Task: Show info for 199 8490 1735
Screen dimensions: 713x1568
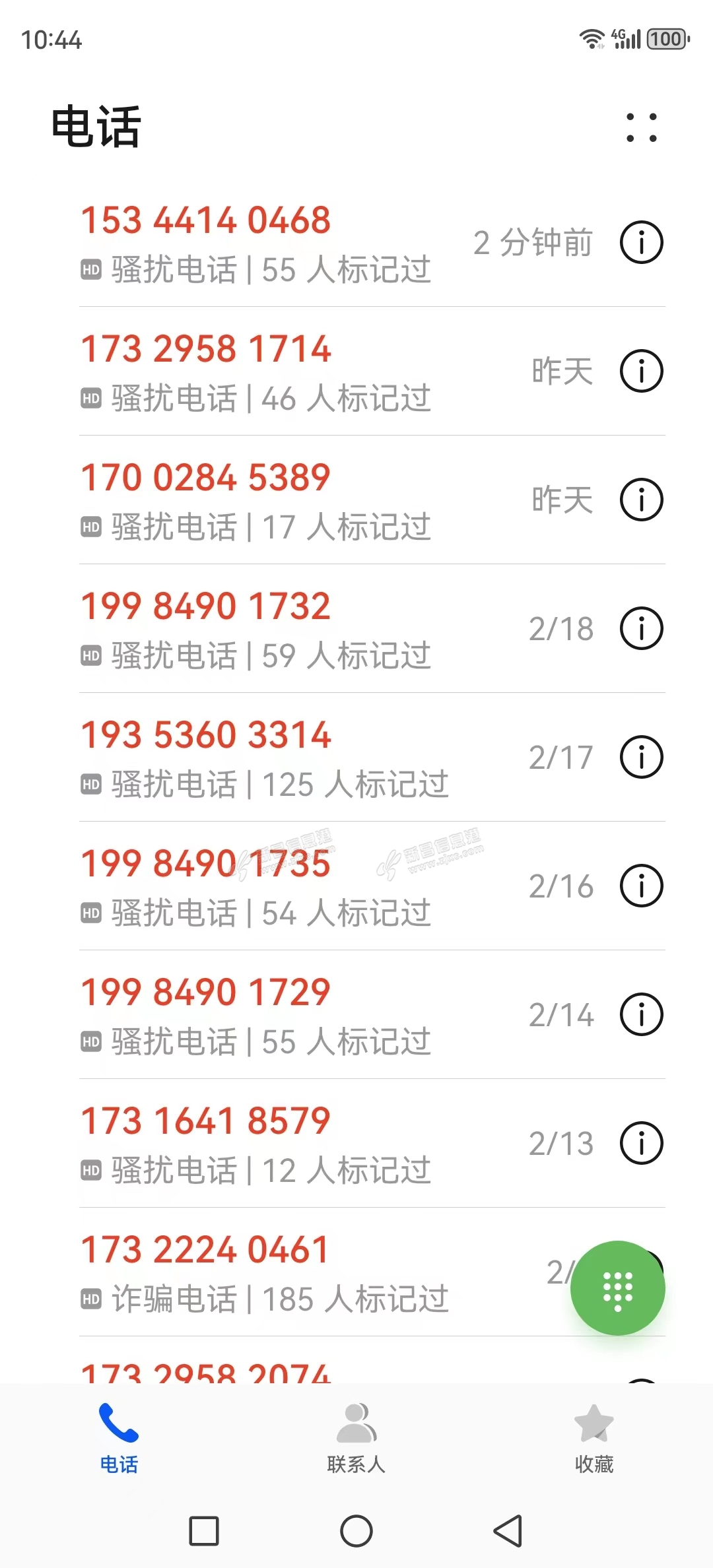Action: (641, 886)
